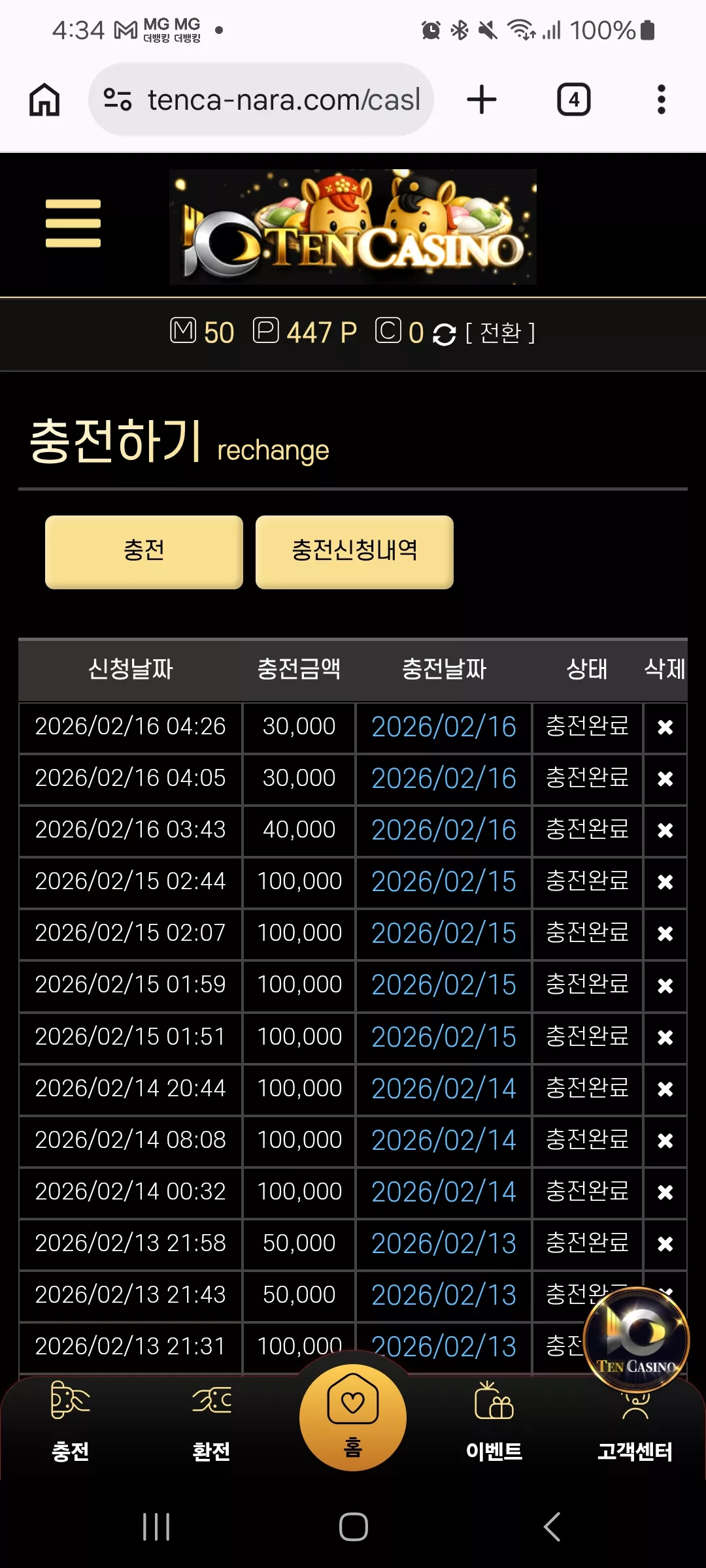Open the hamburger drawer menu
Screen dimensions: 706x1568
click(x=73, y=223)
